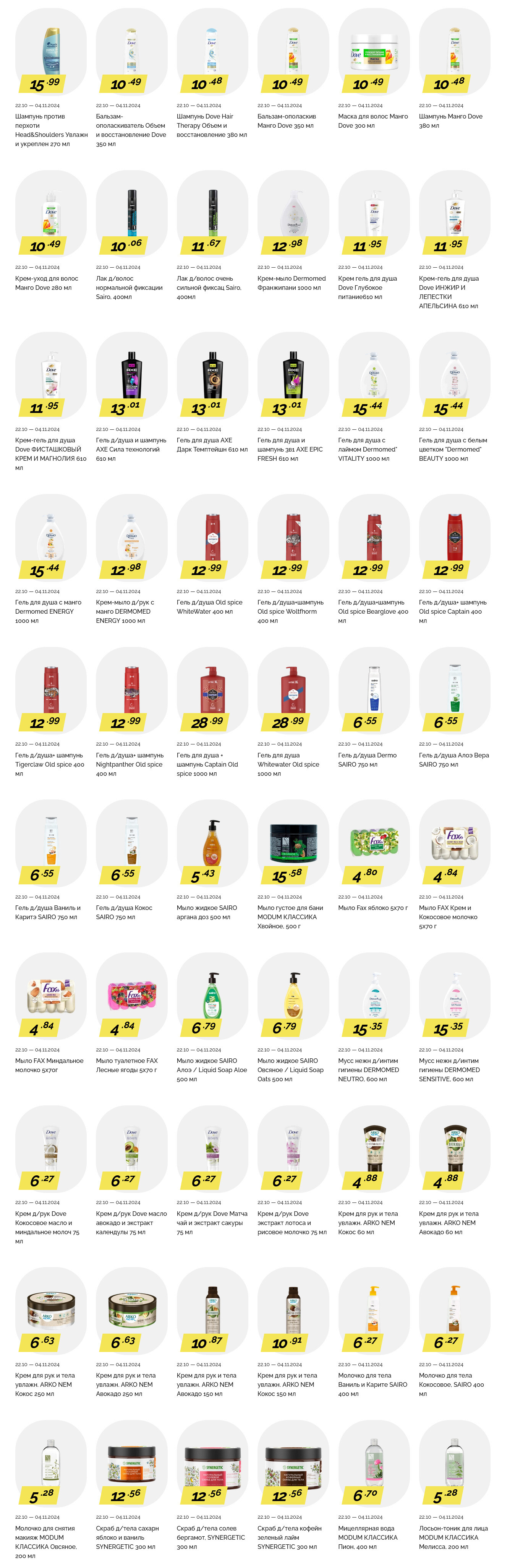View the SAIRO argan liquid soap 500 ml
Screen dimensions: 515x1568
click(212, 842)
